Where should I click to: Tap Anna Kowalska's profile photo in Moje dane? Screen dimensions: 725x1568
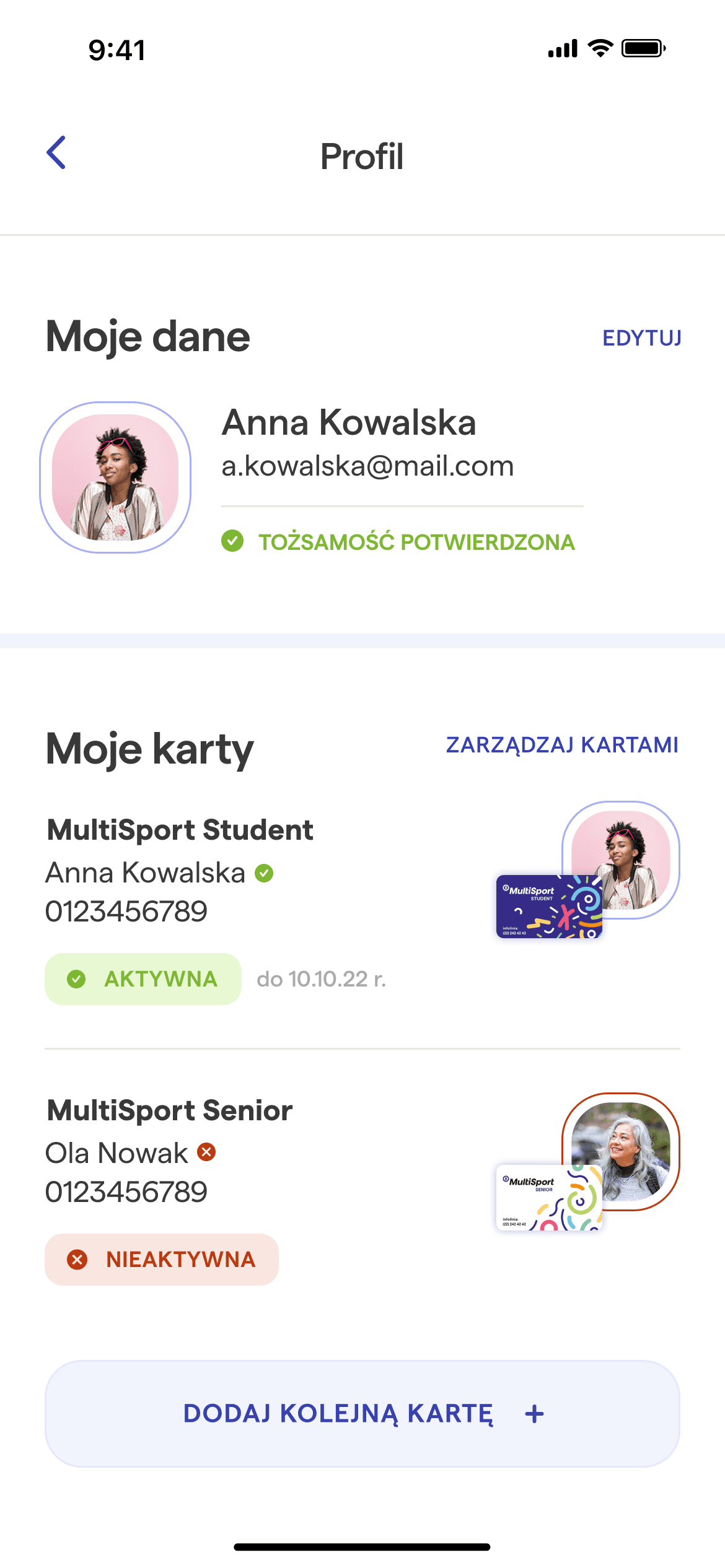[115, 477]
